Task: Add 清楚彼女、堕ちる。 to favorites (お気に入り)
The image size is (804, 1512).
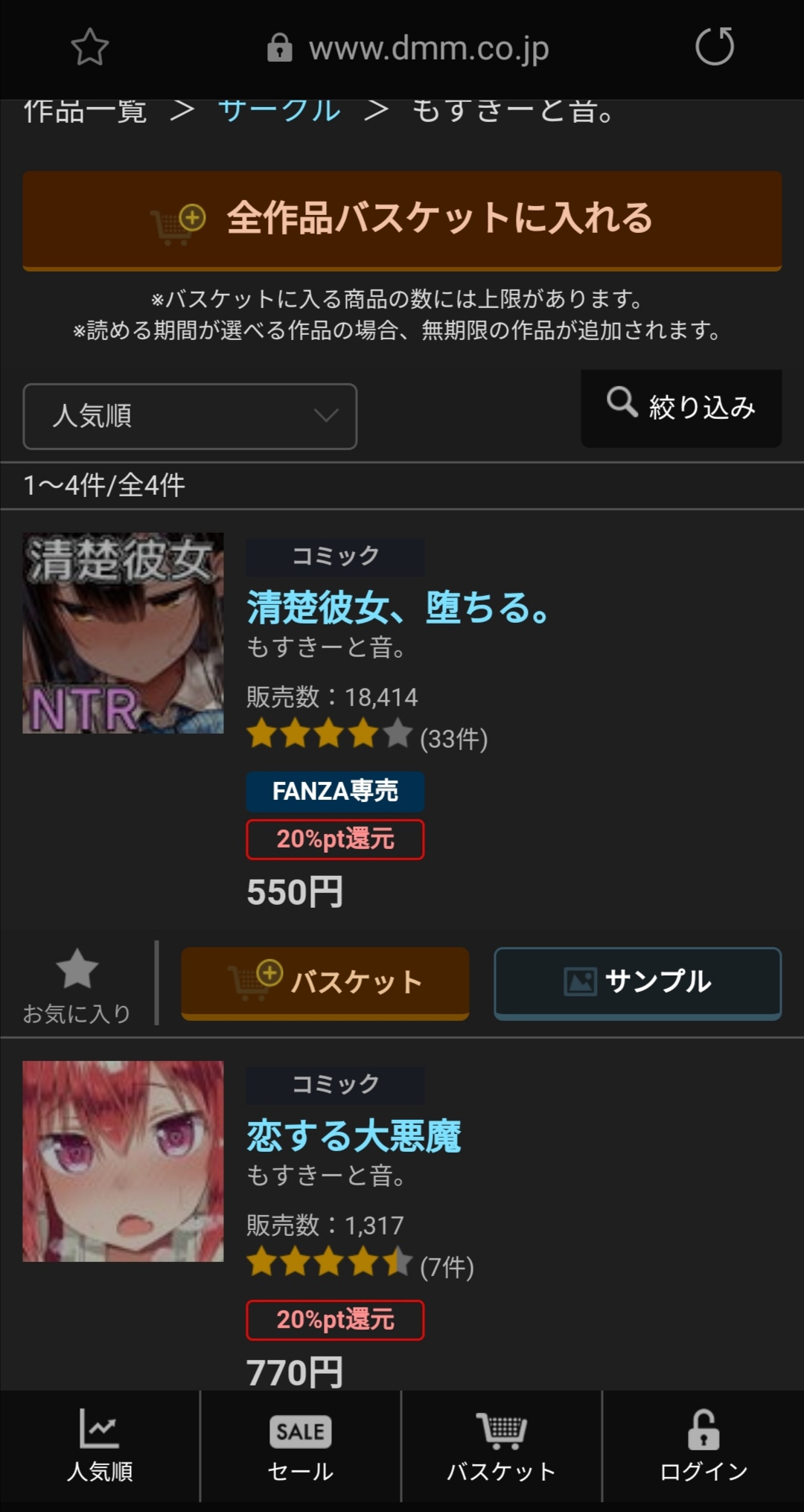Action: (x=77, y=984)
